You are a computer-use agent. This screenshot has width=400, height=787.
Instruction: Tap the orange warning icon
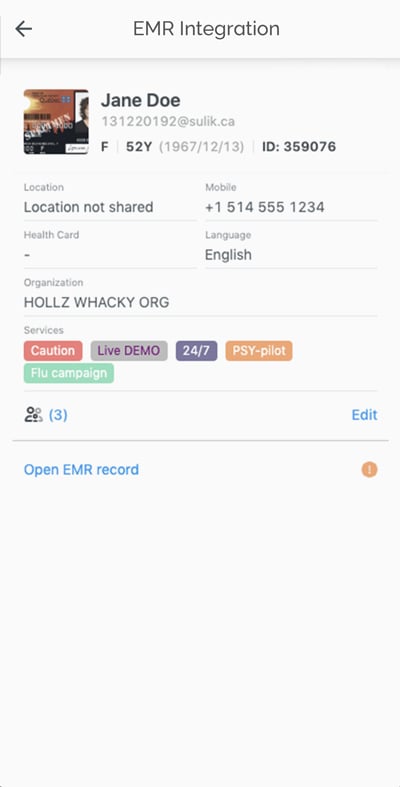point(369,470)
